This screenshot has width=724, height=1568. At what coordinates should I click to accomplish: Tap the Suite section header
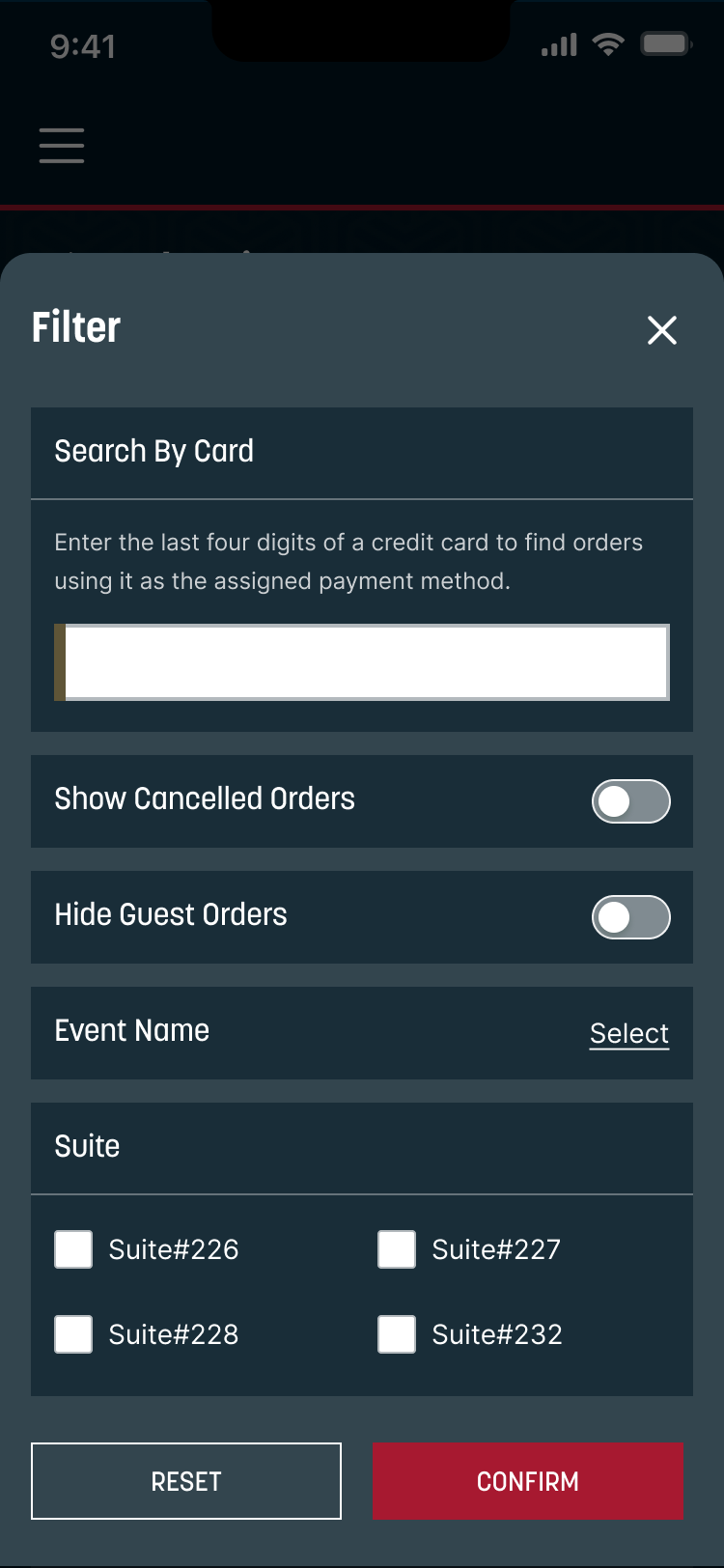click(x=86, y=1146)
